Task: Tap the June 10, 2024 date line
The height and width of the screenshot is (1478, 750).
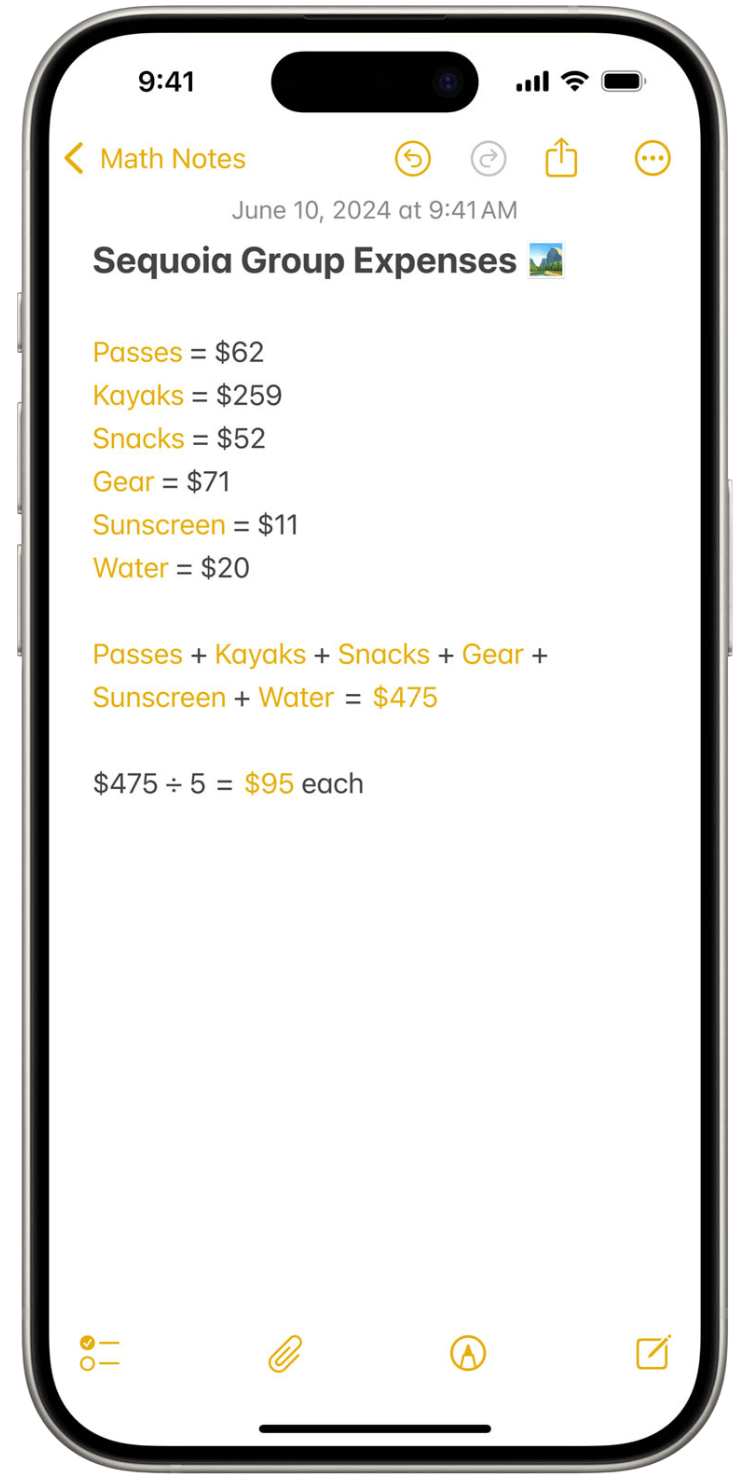Action: pos(375,210)
